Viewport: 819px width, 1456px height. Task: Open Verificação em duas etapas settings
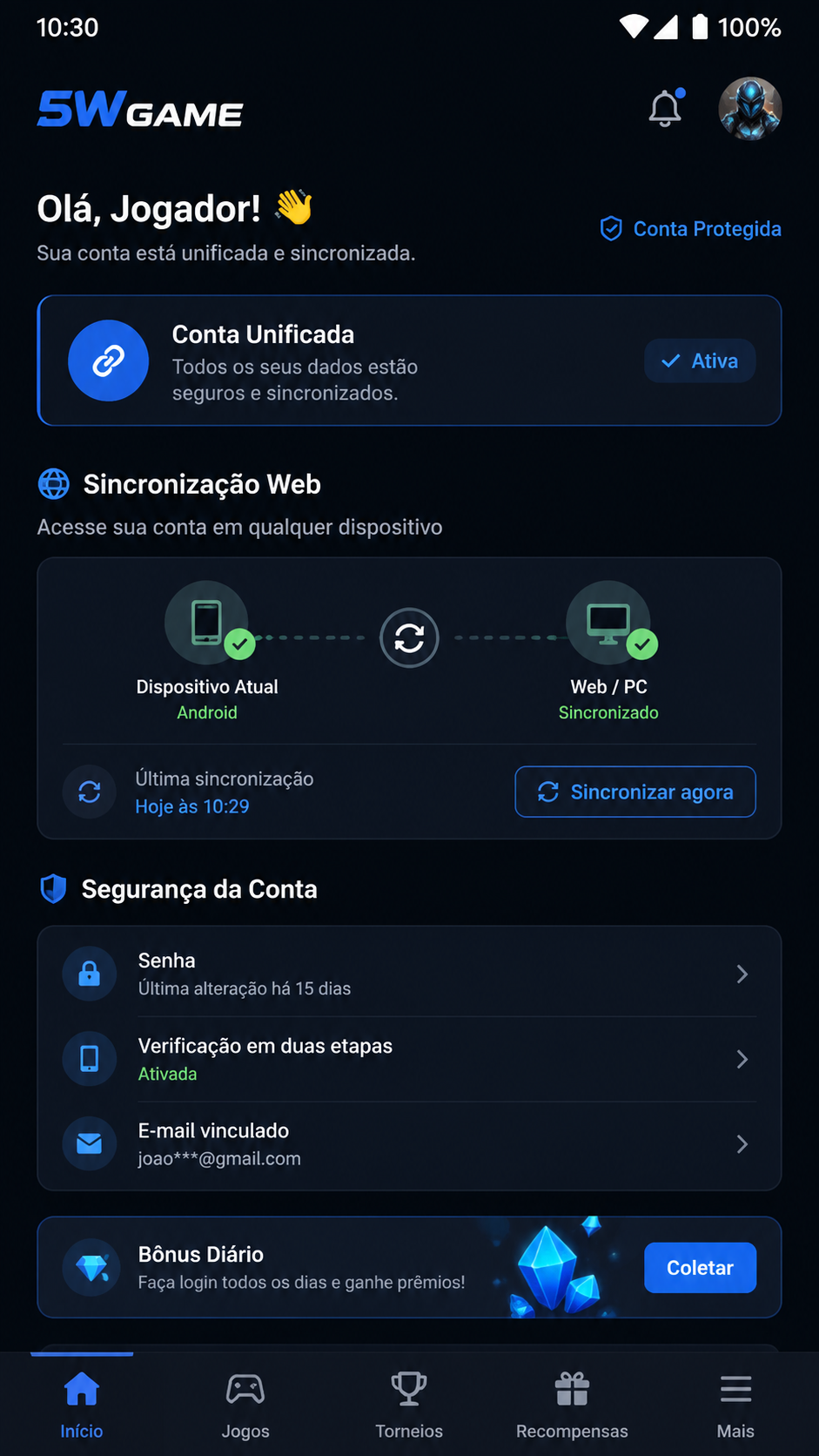409,1059
